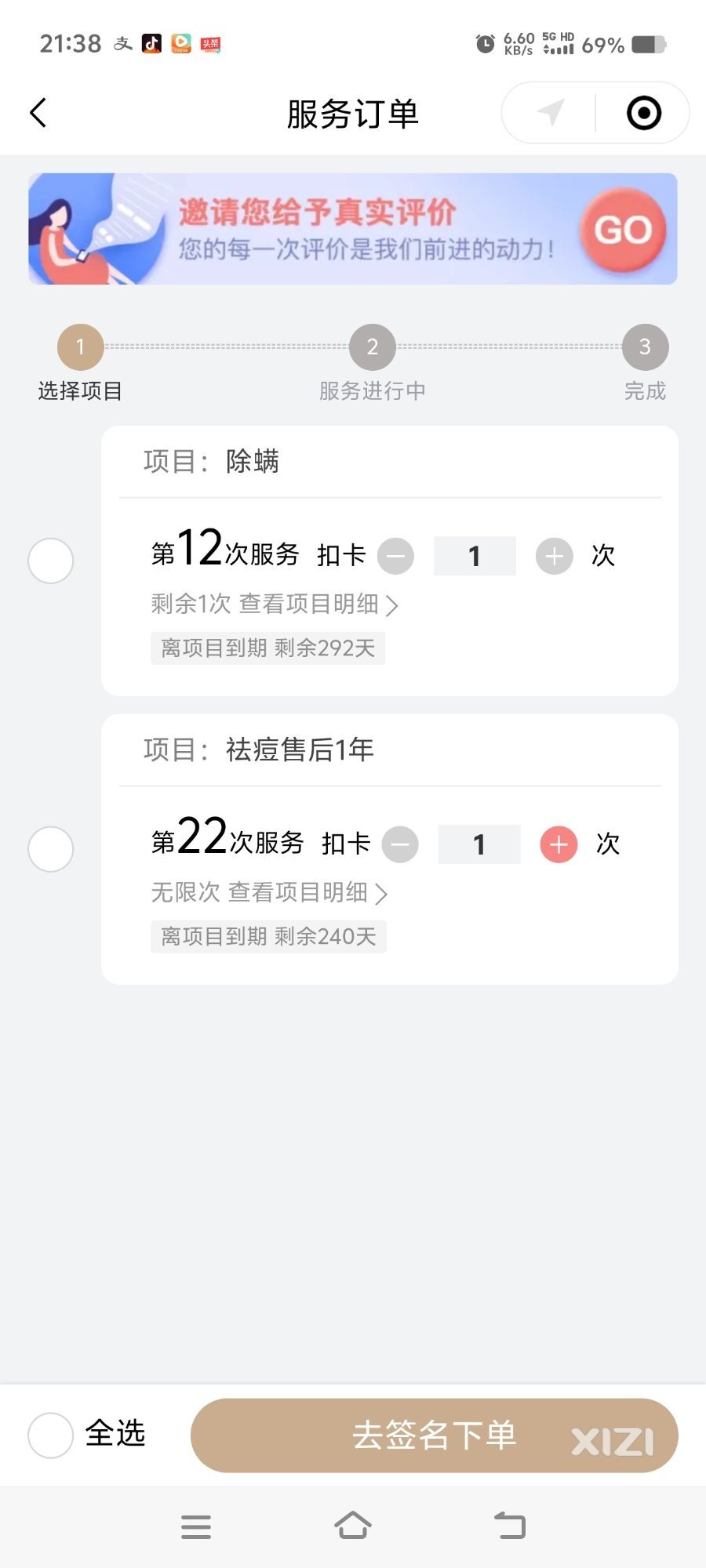Go to the system home screen

[353, 1526]
